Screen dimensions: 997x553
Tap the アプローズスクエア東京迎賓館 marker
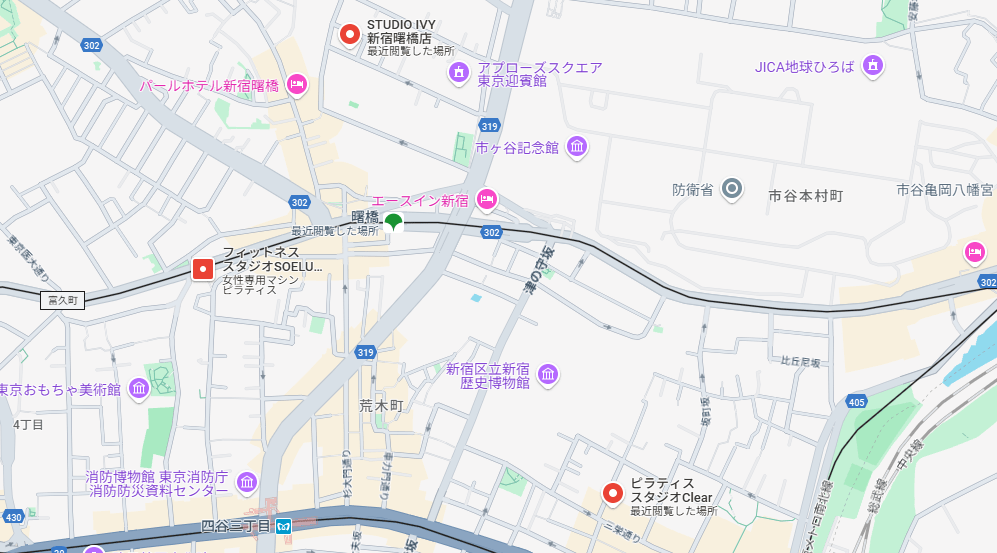click(459, 71)
